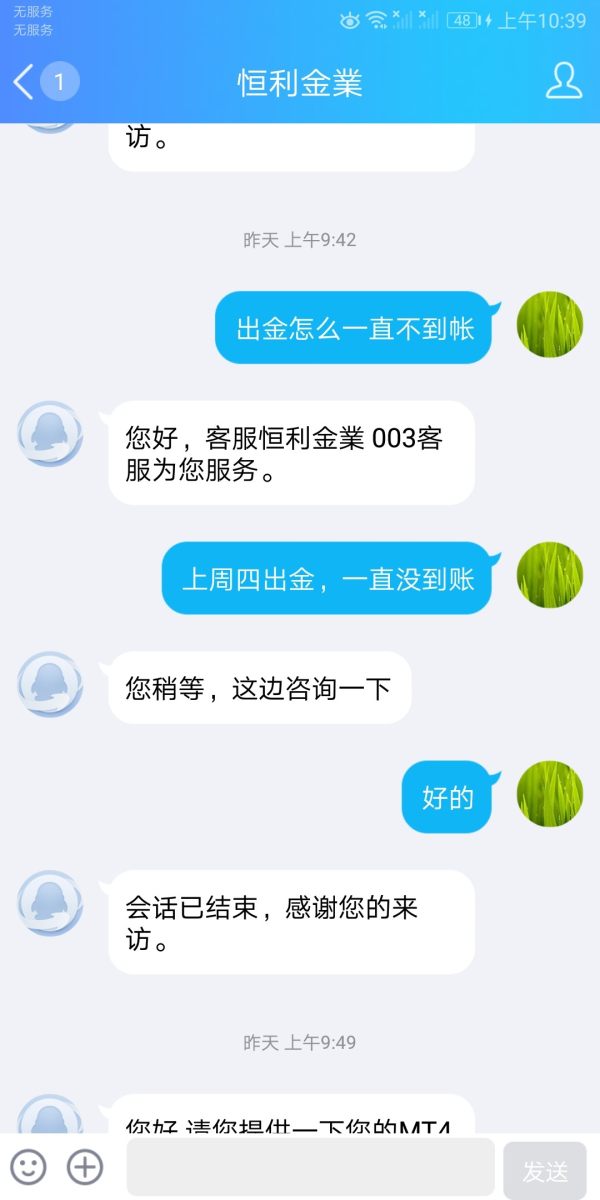Tap the 发送 send button
Image resolution: width=600 pixels, height=1200 pixels.
pyautogui.click(x=545, y=1170)
